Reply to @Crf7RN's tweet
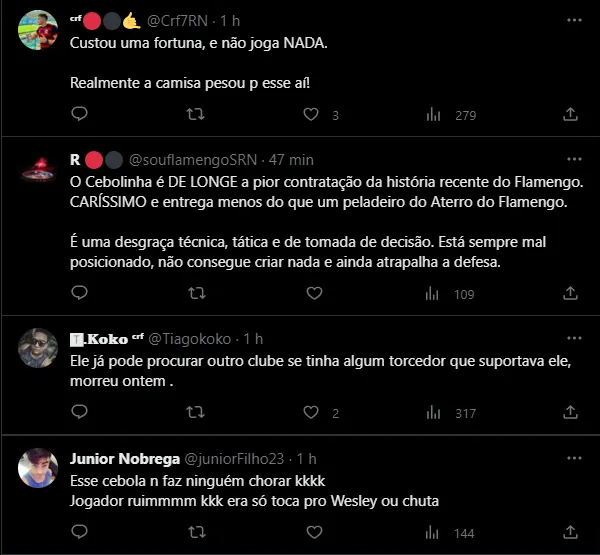 (x=80, y=115)
